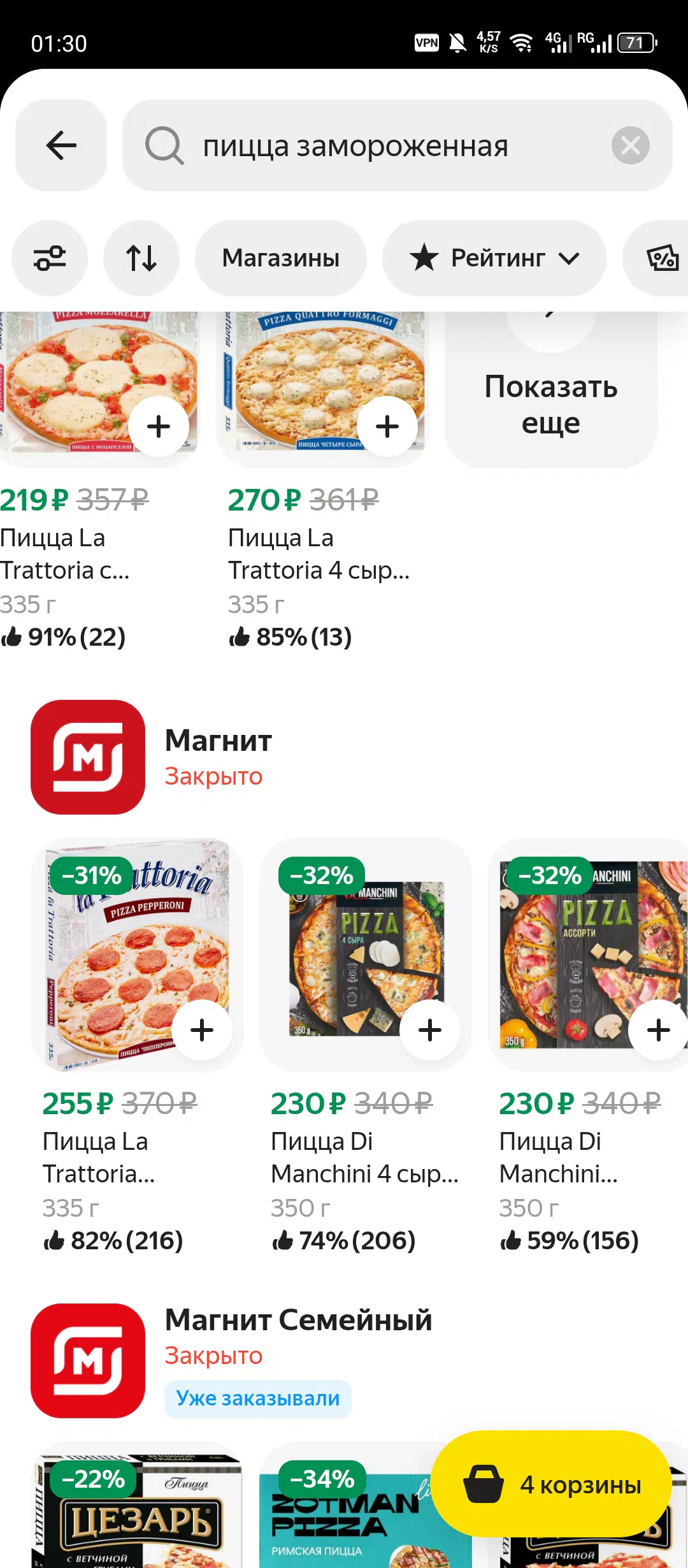The width and height of the screenshot is (688, 1568).
Task: Expand the Рейтинг dropdown
Action: [x=494, y=258]
